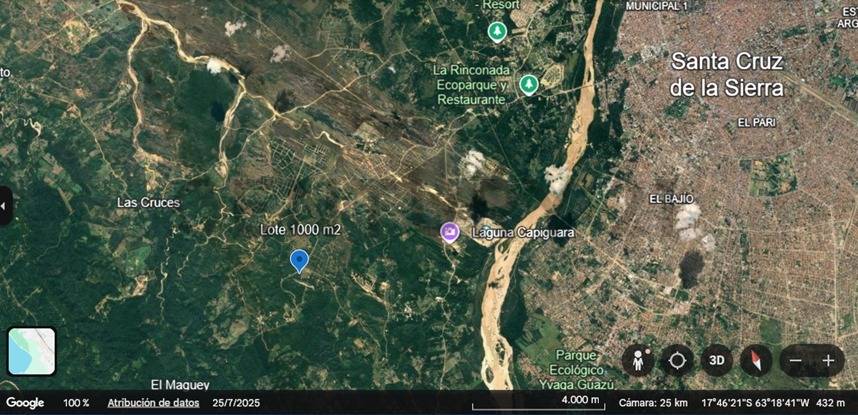Image resolution: width=858 pixels, height=415 pixels.
Task: Expand the collapsed side panel arrow
Action: tap(5, 206)
